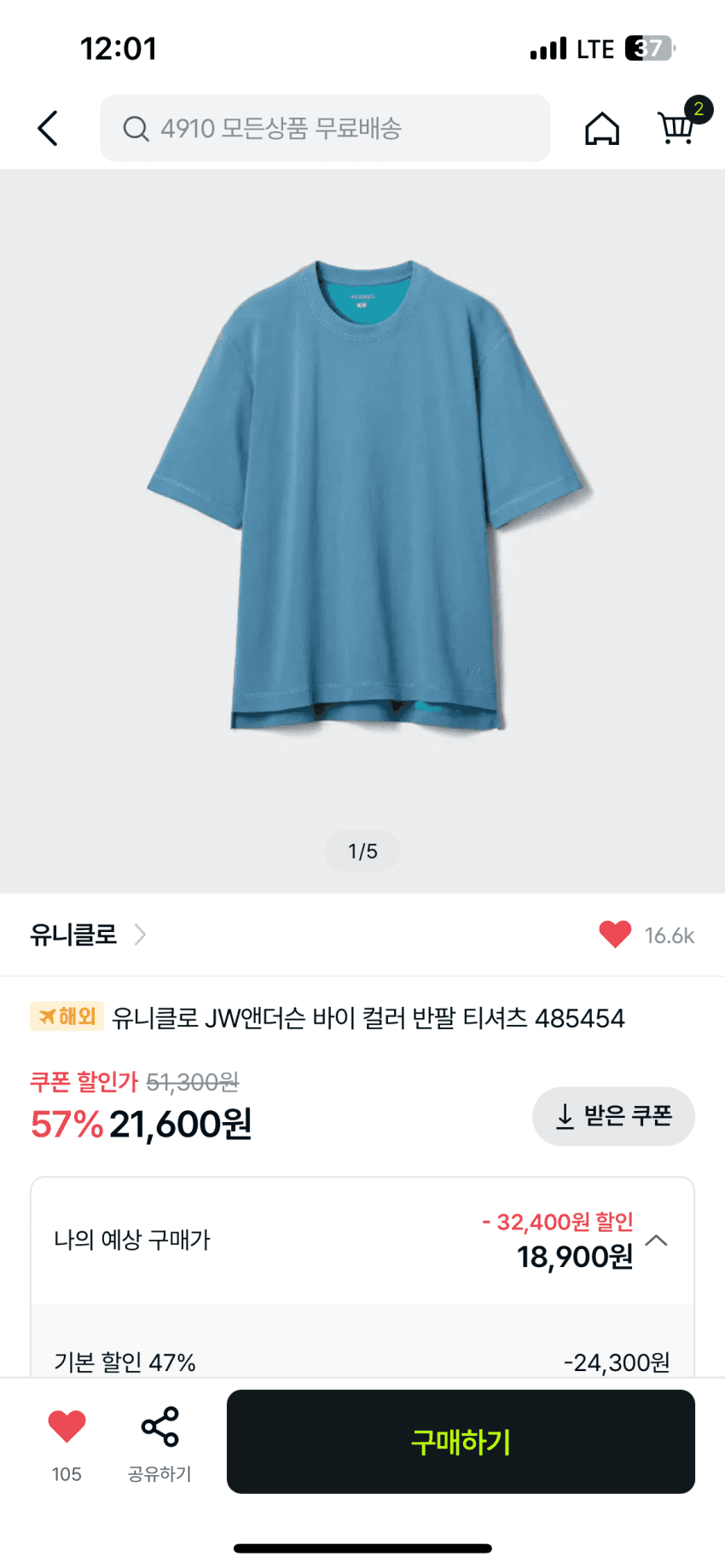Open the search magnifier icon
Screen dimensions: 725x1568
pyautogui.click(x=136, y=129)
